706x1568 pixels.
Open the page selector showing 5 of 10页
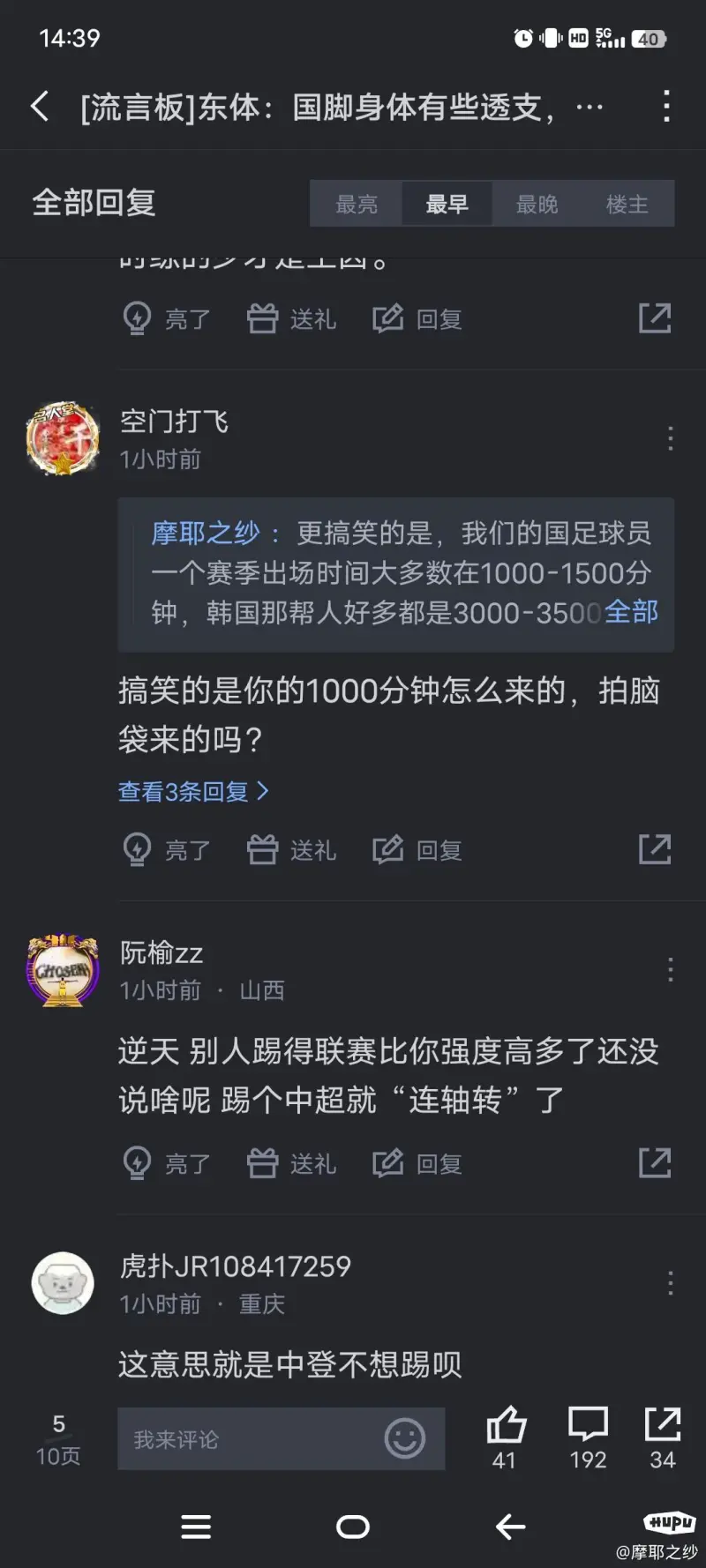[58, 1439]
